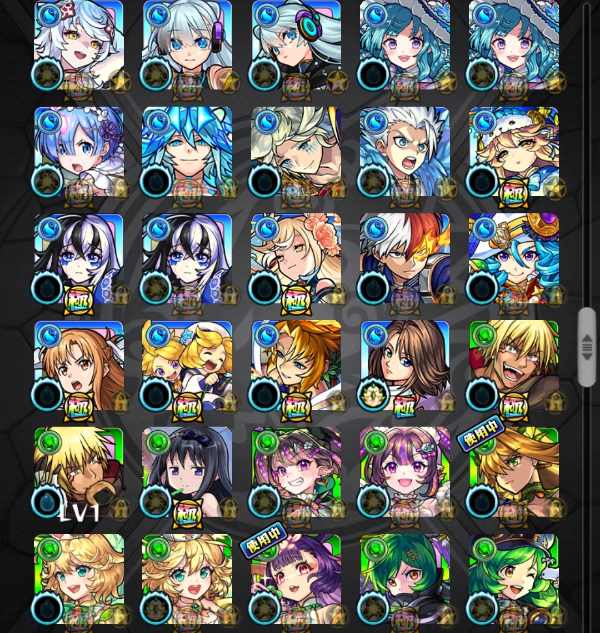This screenshot has height=633, width=600.
Task: Choose the blue-haired maid girl with hair flower
Action: [79, 152]
